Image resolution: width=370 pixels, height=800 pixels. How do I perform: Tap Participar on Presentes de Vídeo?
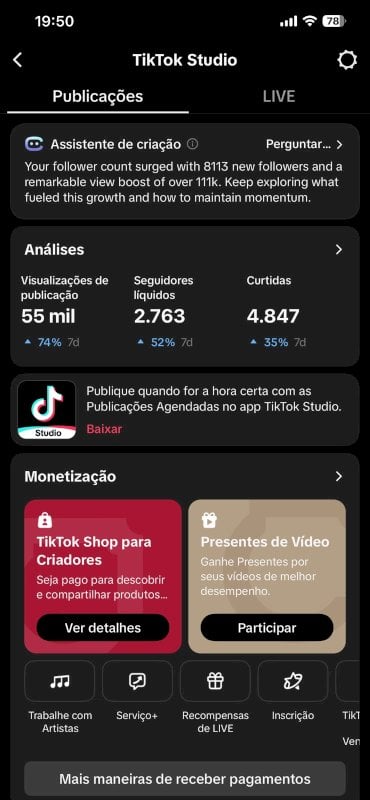[x=267, y=628]
